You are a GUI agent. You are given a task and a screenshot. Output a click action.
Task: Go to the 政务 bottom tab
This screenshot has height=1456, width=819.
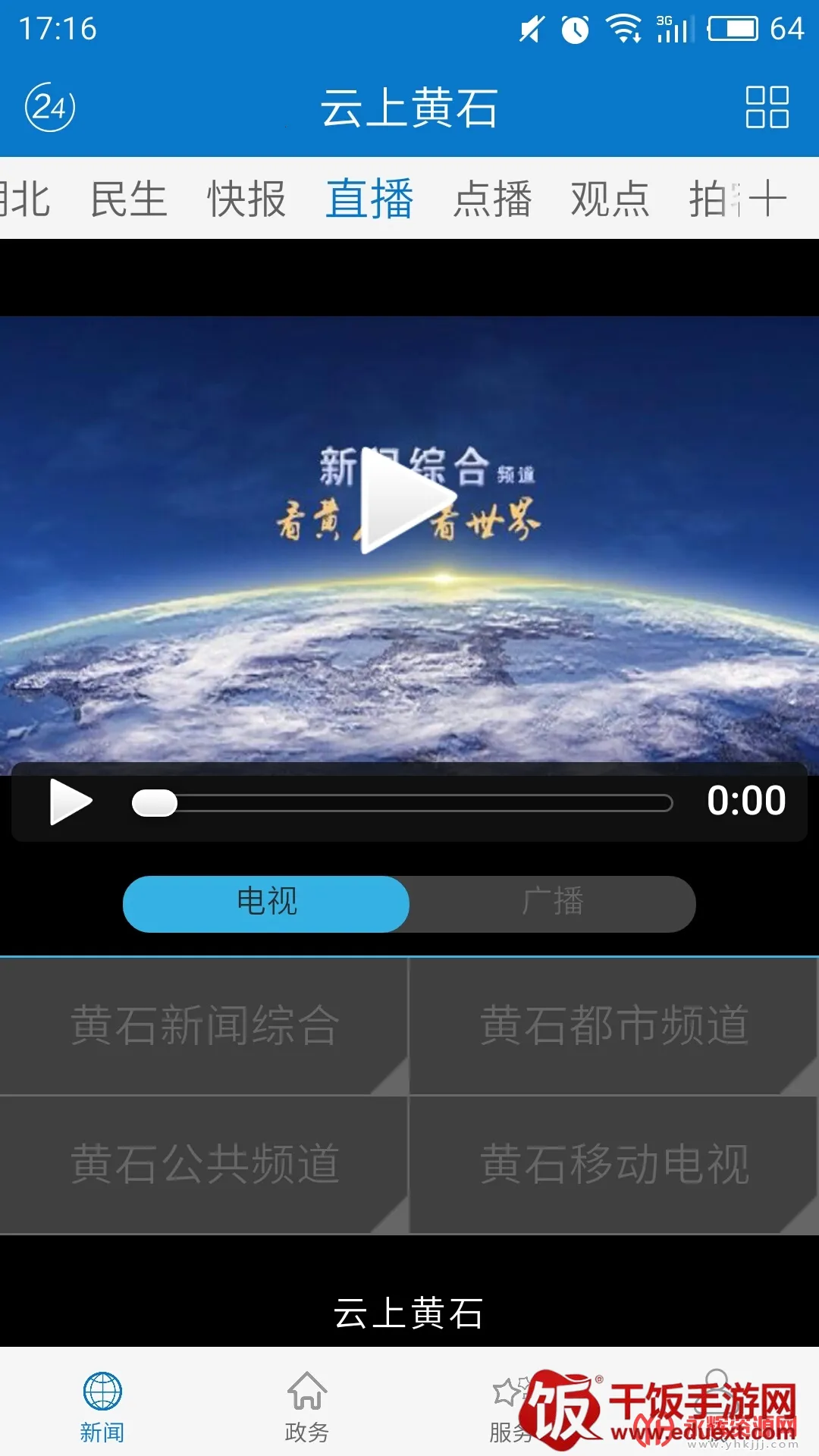click(306, 1407)
